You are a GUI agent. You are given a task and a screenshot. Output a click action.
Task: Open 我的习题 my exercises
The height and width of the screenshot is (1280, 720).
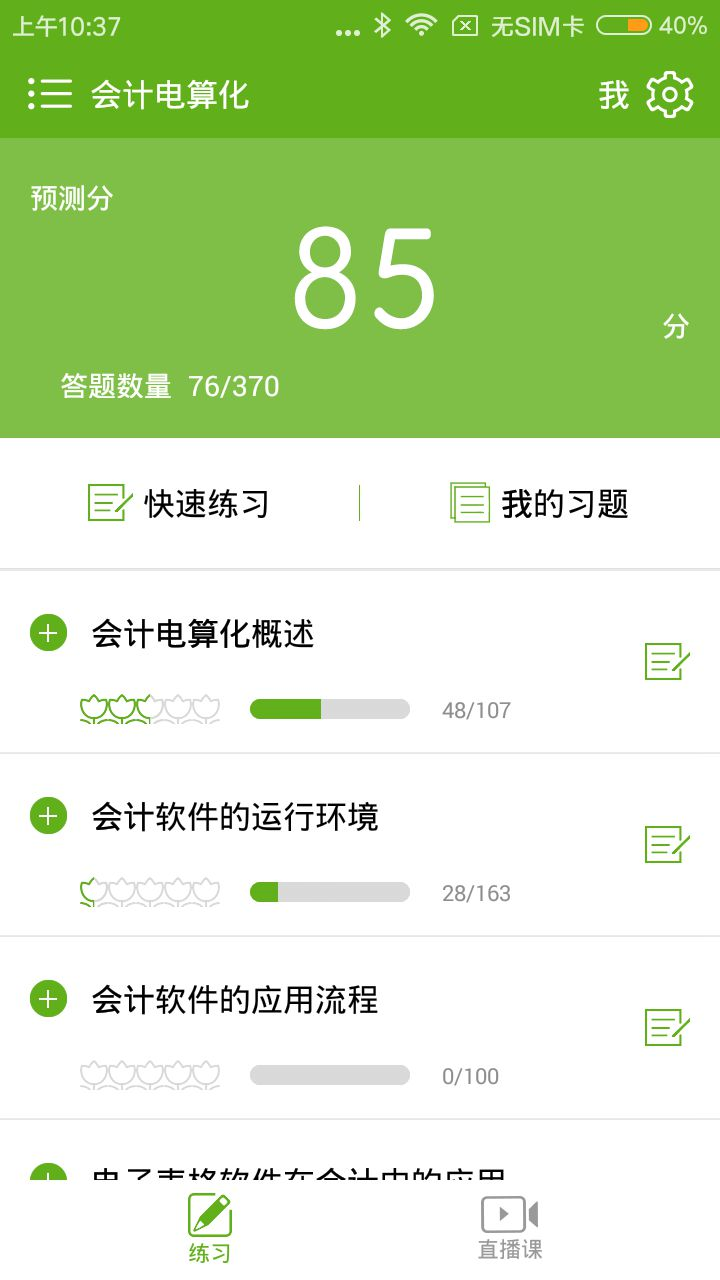540,503
